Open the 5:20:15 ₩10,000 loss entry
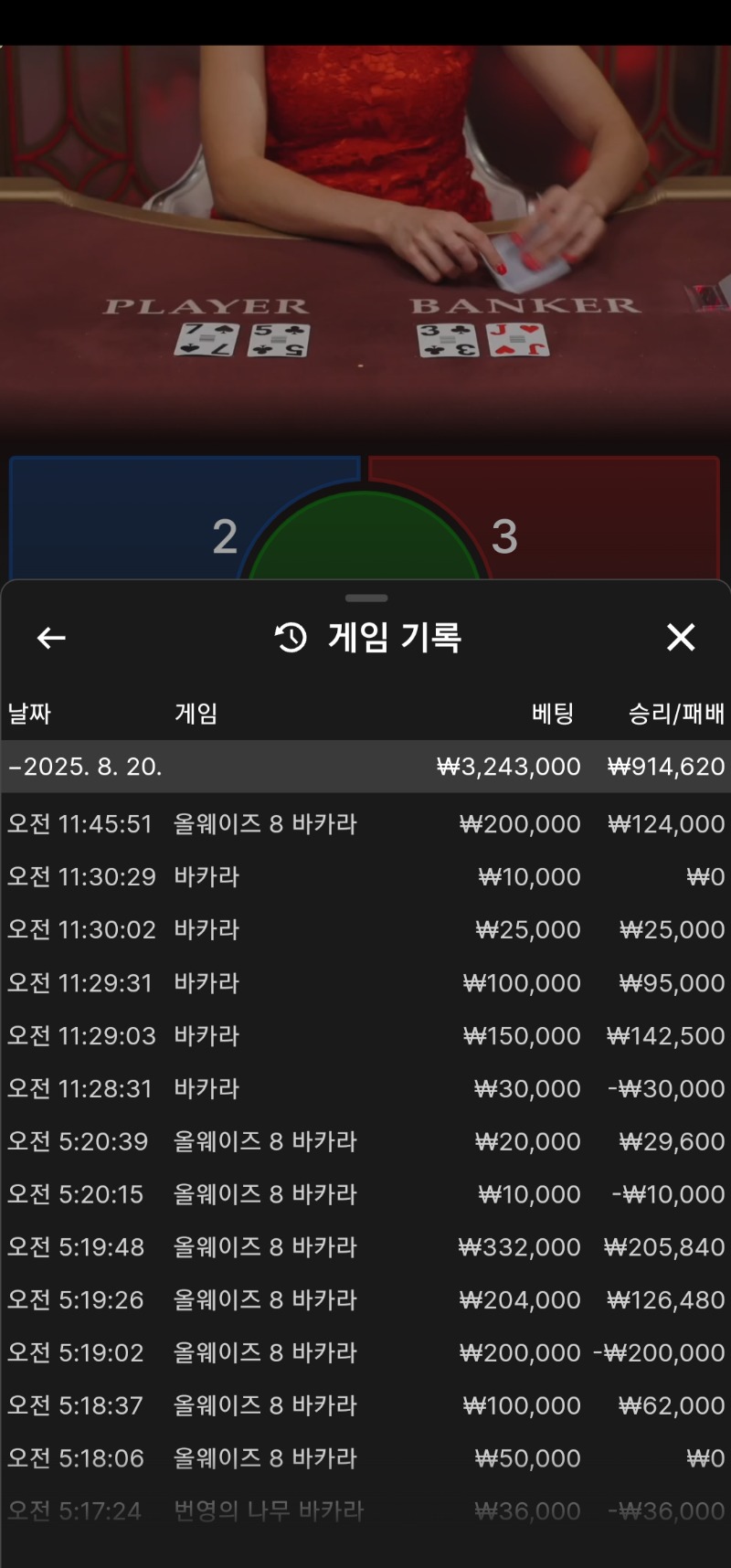This screenshot has height=1568, width=731. tap(365, 1193)
